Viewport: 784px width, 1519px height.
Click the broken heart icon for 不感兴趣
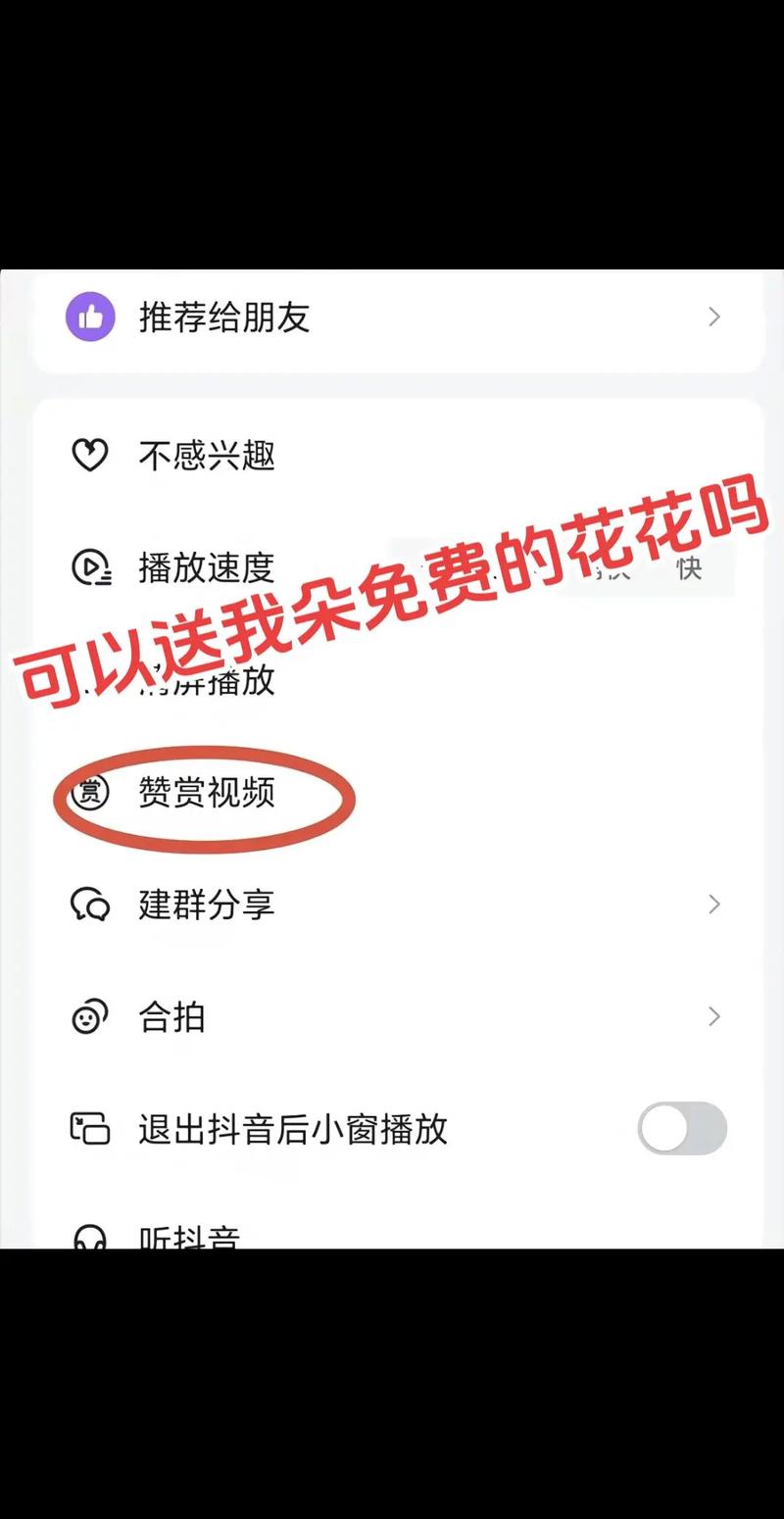[x=89, y=455]
